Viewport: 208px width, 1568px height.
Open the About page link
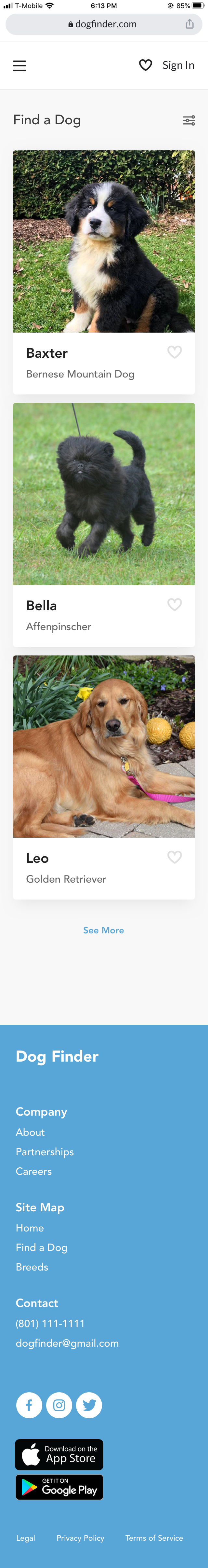point(31,1132)
